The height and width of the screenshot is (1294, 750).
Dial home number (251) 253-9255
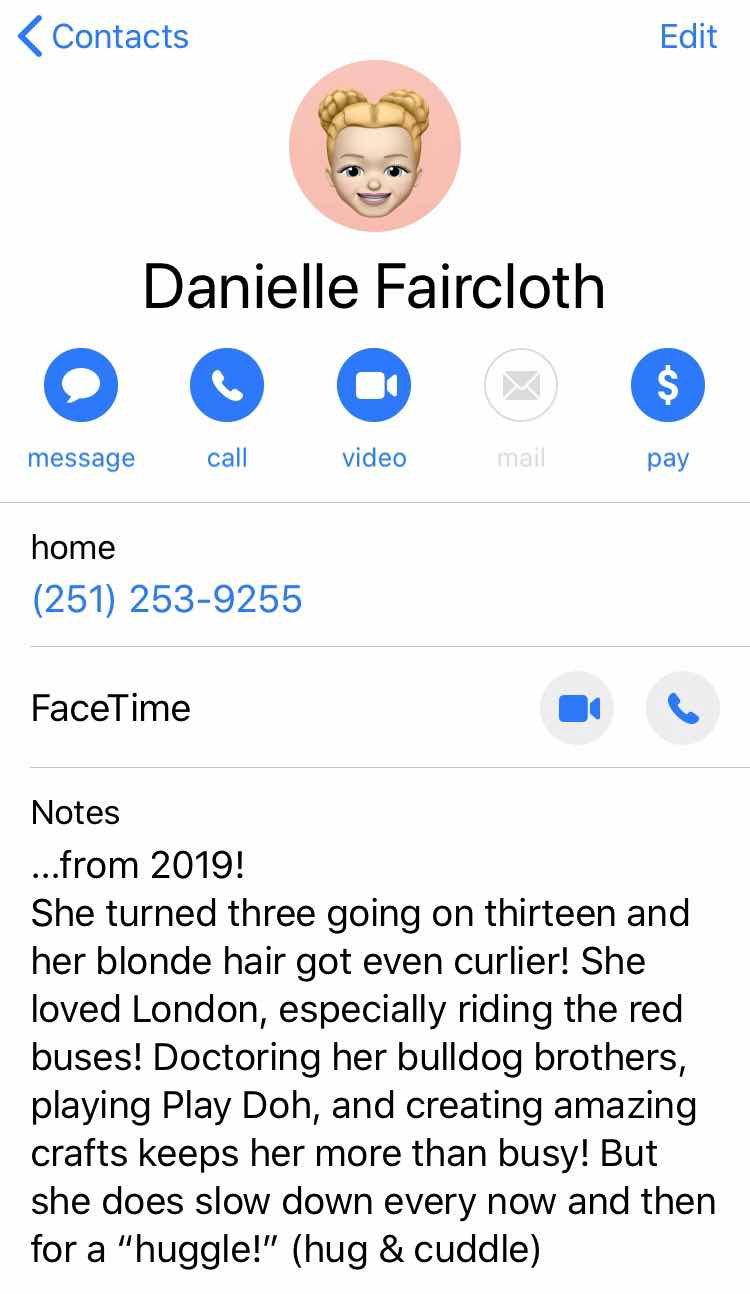tap(167, 599)
